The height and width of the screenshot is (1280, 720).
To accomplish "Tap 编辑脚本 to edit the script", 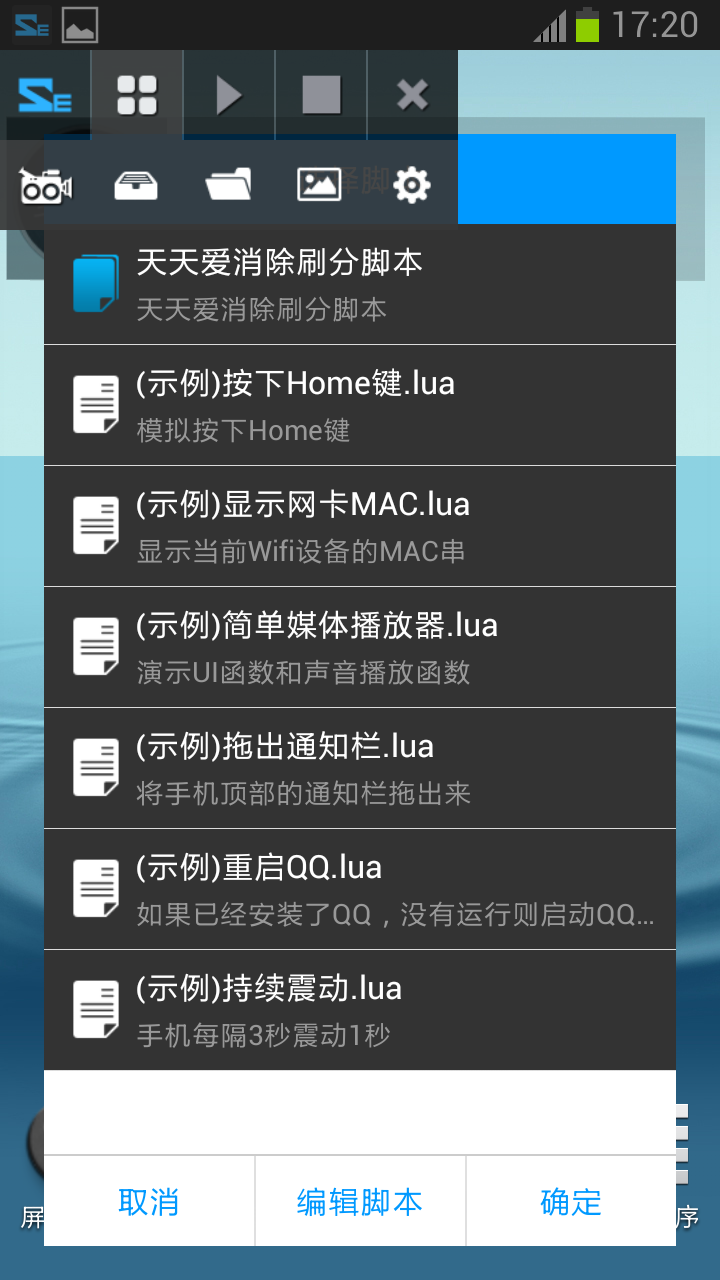I will tap(360, 1201).
